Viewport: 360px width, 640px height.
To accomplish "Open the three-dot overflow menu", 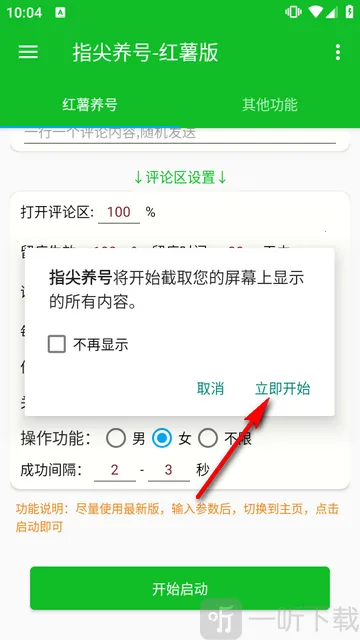I will [338, 52].
